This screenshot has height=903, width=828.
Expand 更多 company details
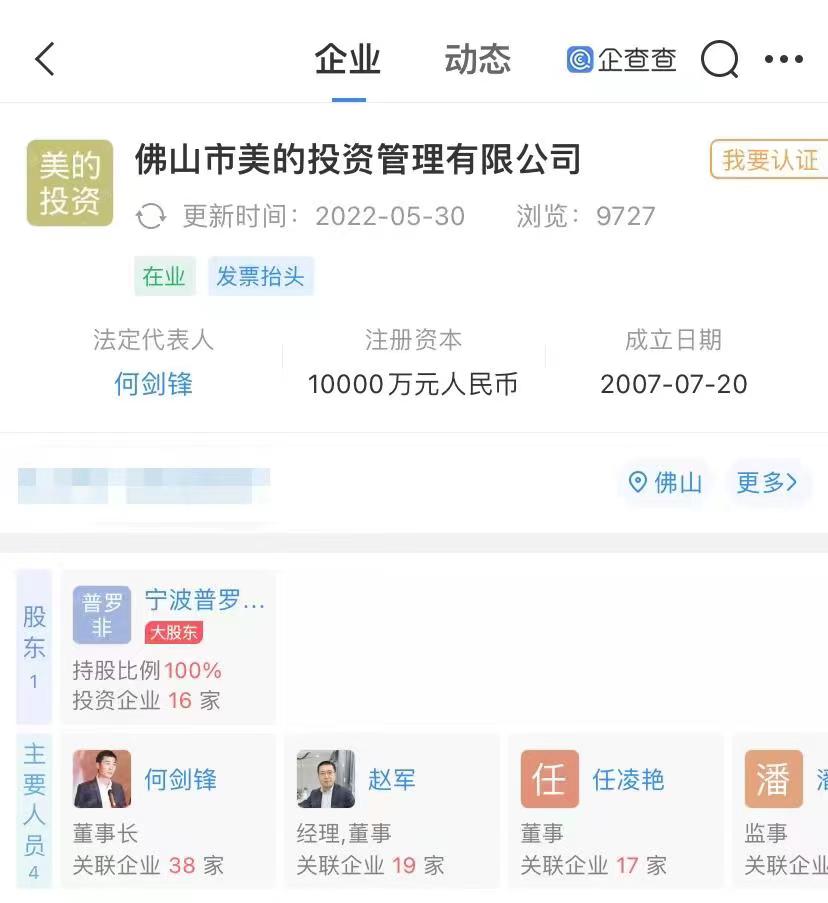[767, 483]
